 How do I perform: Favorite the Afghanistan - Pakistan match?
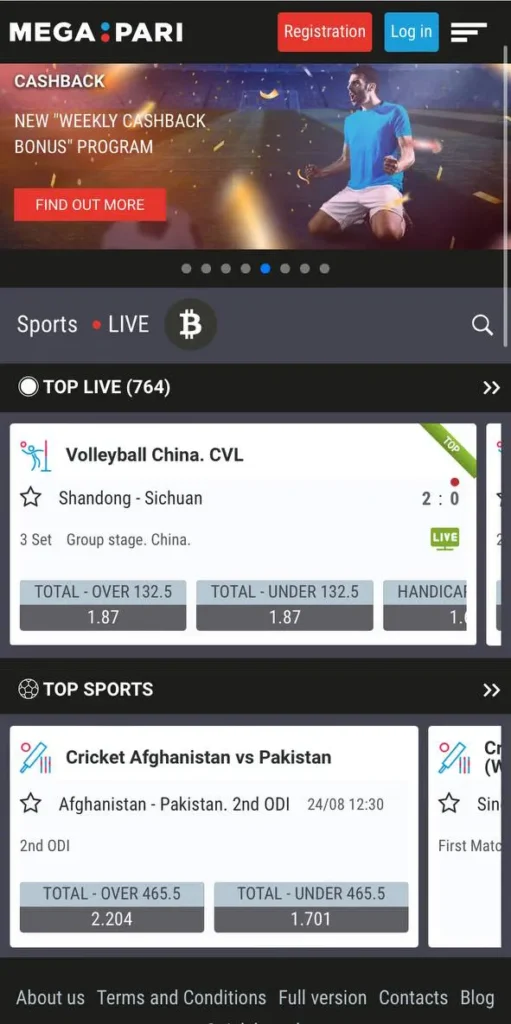coord(31,803)
